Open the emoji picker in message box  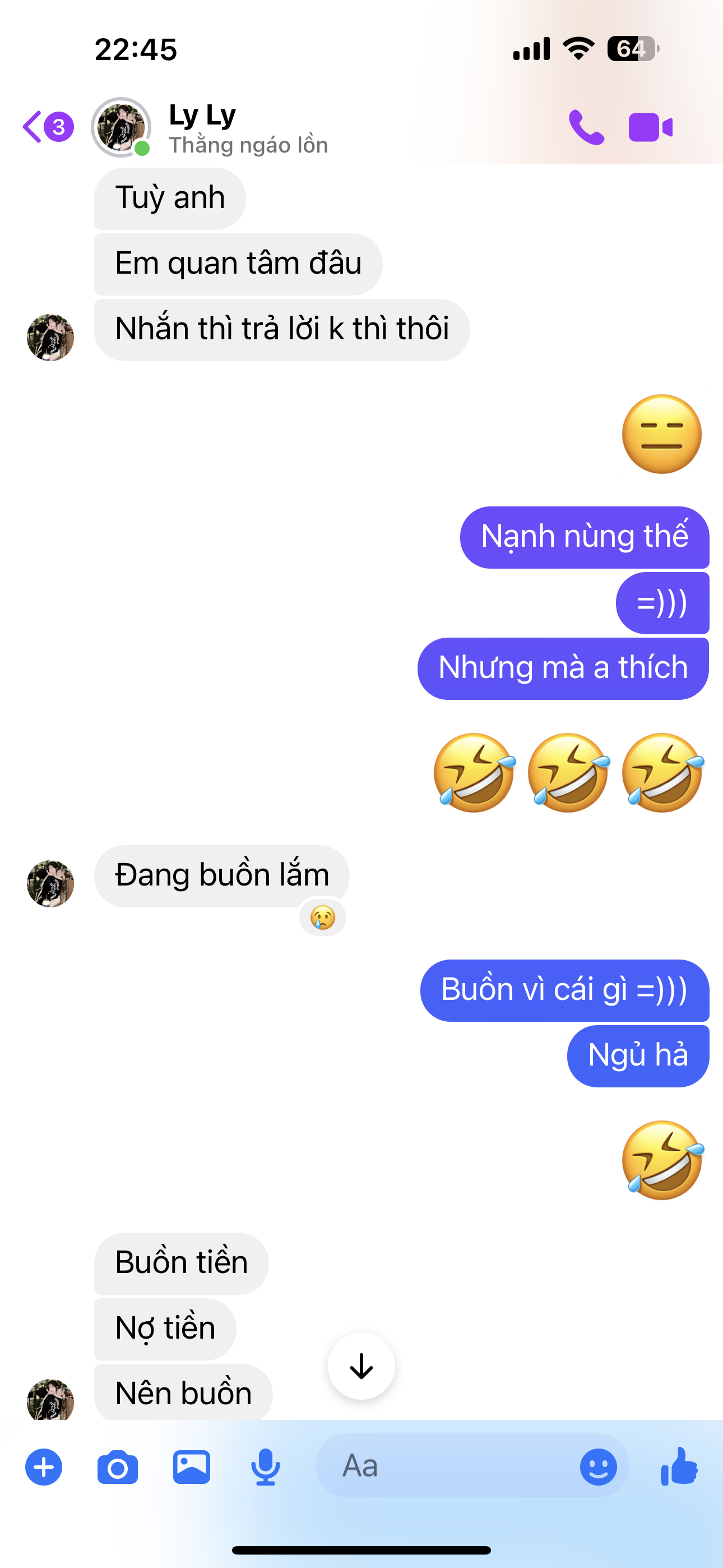click(597, 1466)
